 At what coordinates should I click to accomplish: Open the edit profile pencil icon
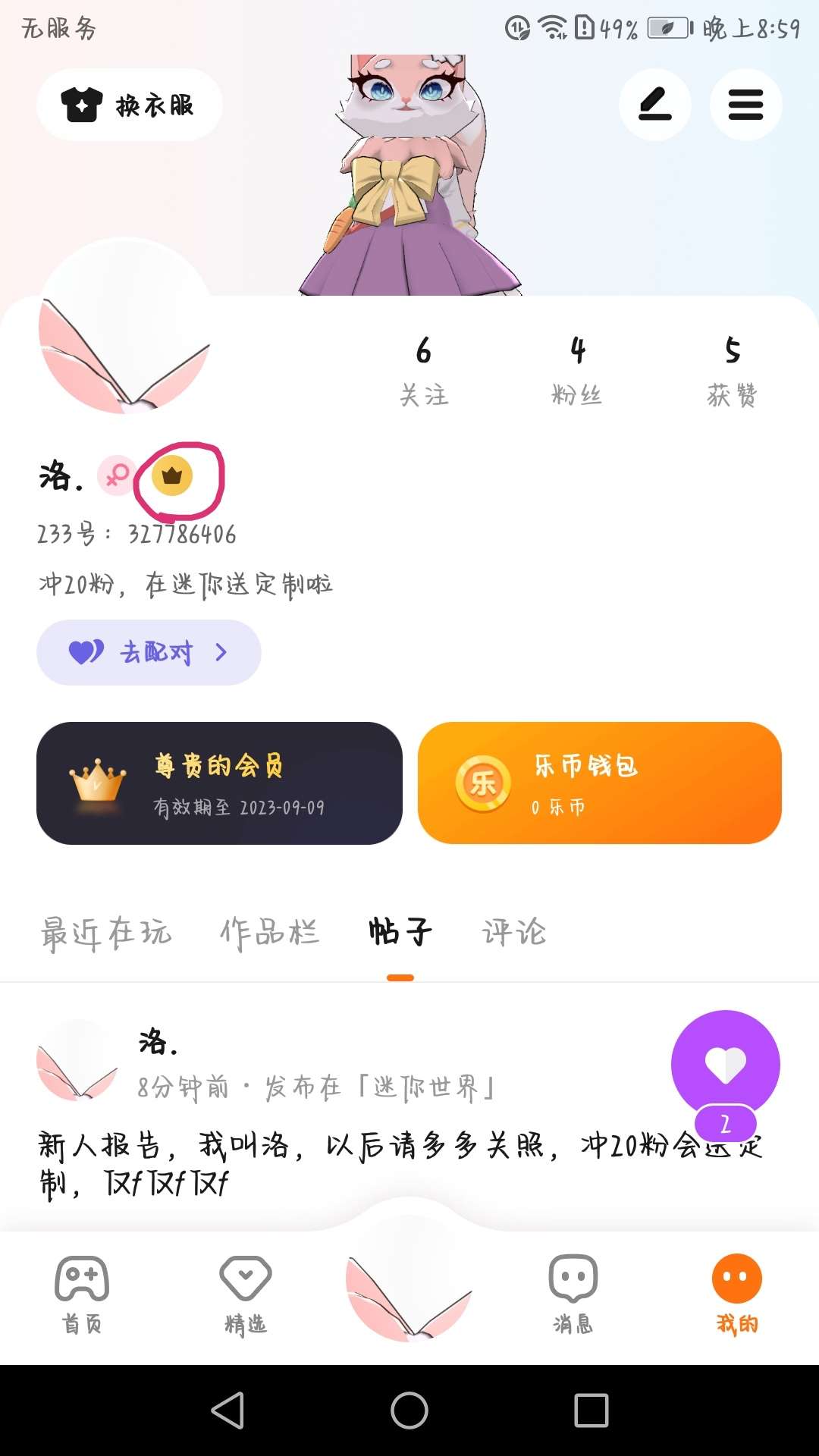pyautogui.click(x=654, y=105)
